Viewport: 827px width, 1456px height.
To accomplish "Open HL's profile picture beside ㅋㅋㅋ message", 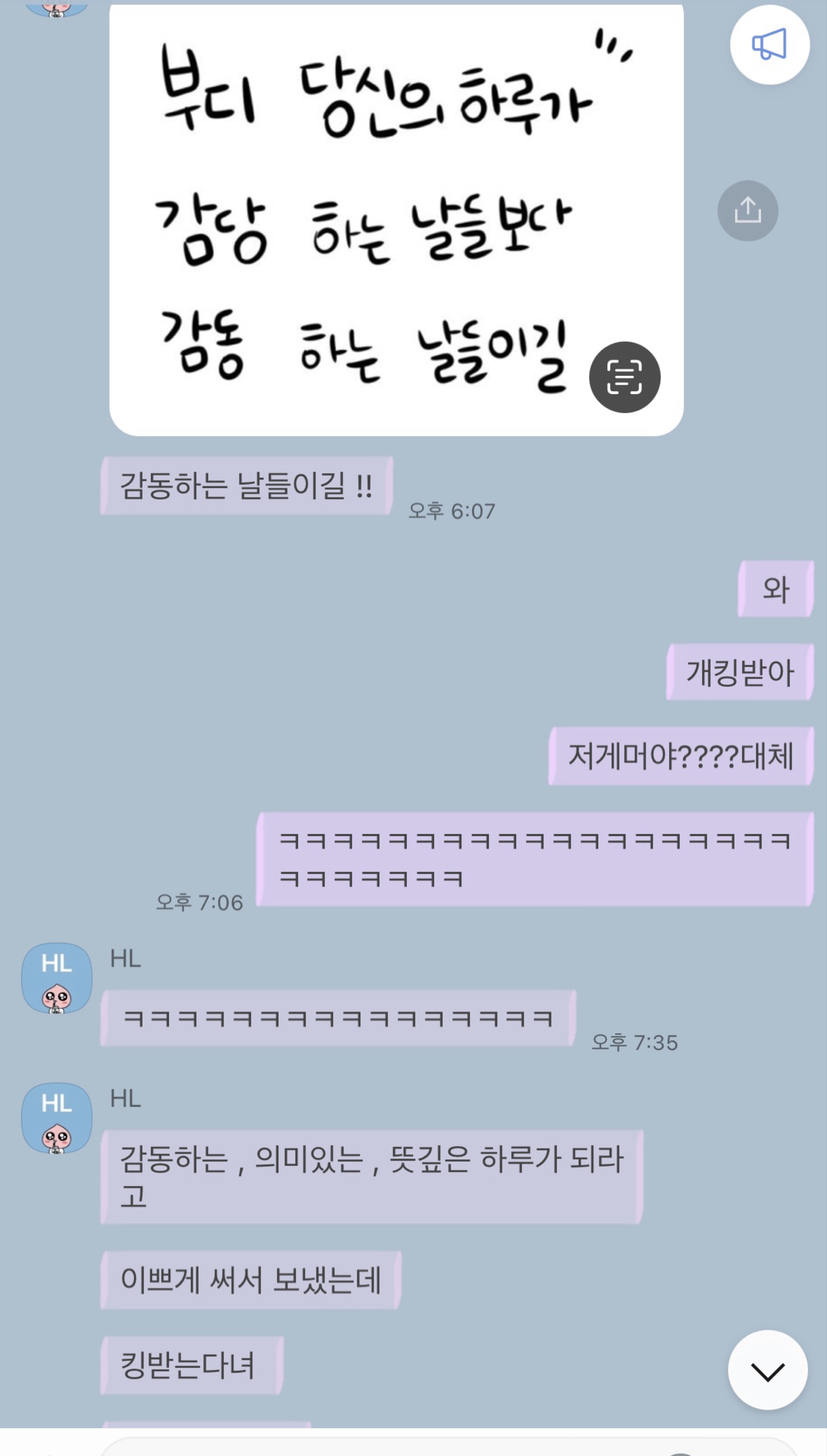I will (57, 978).
